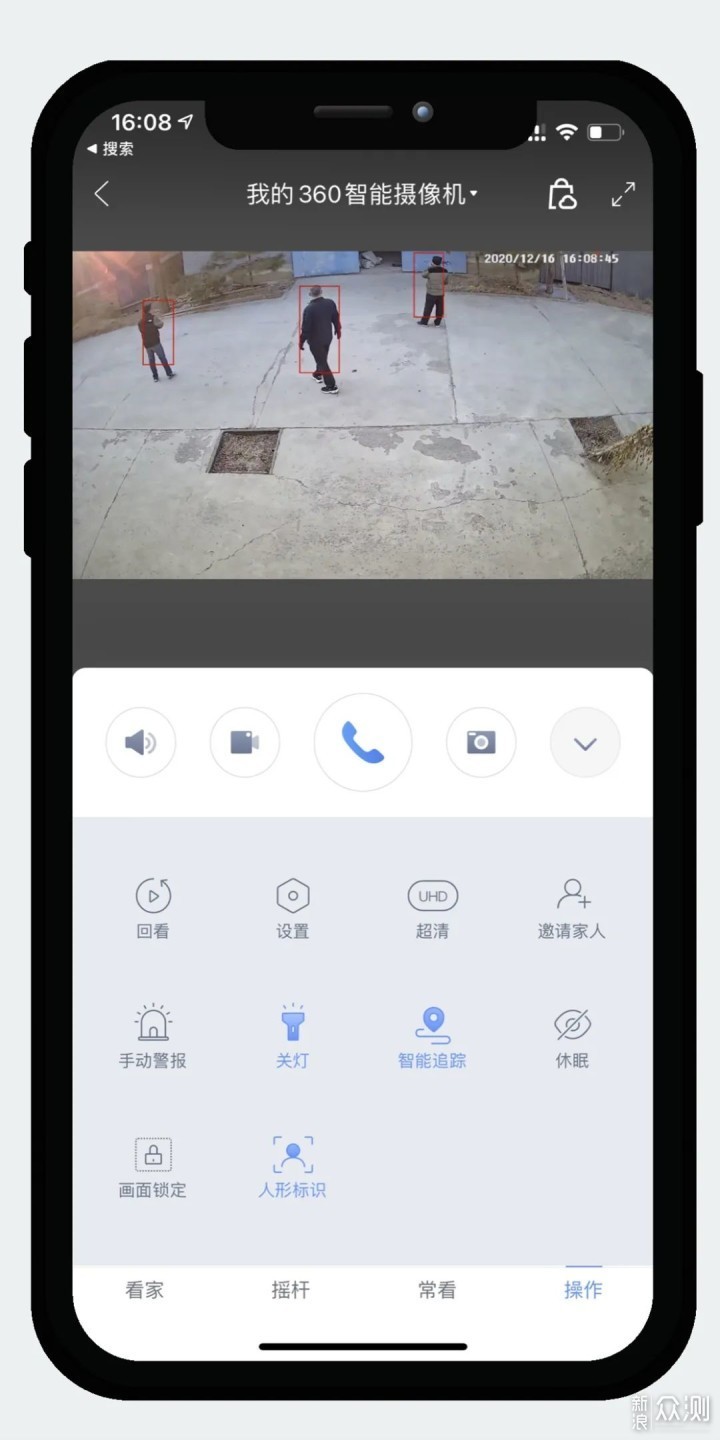Start recording video clip
720x1440 pixels.
pyautogui.click(x=245, y=742)
